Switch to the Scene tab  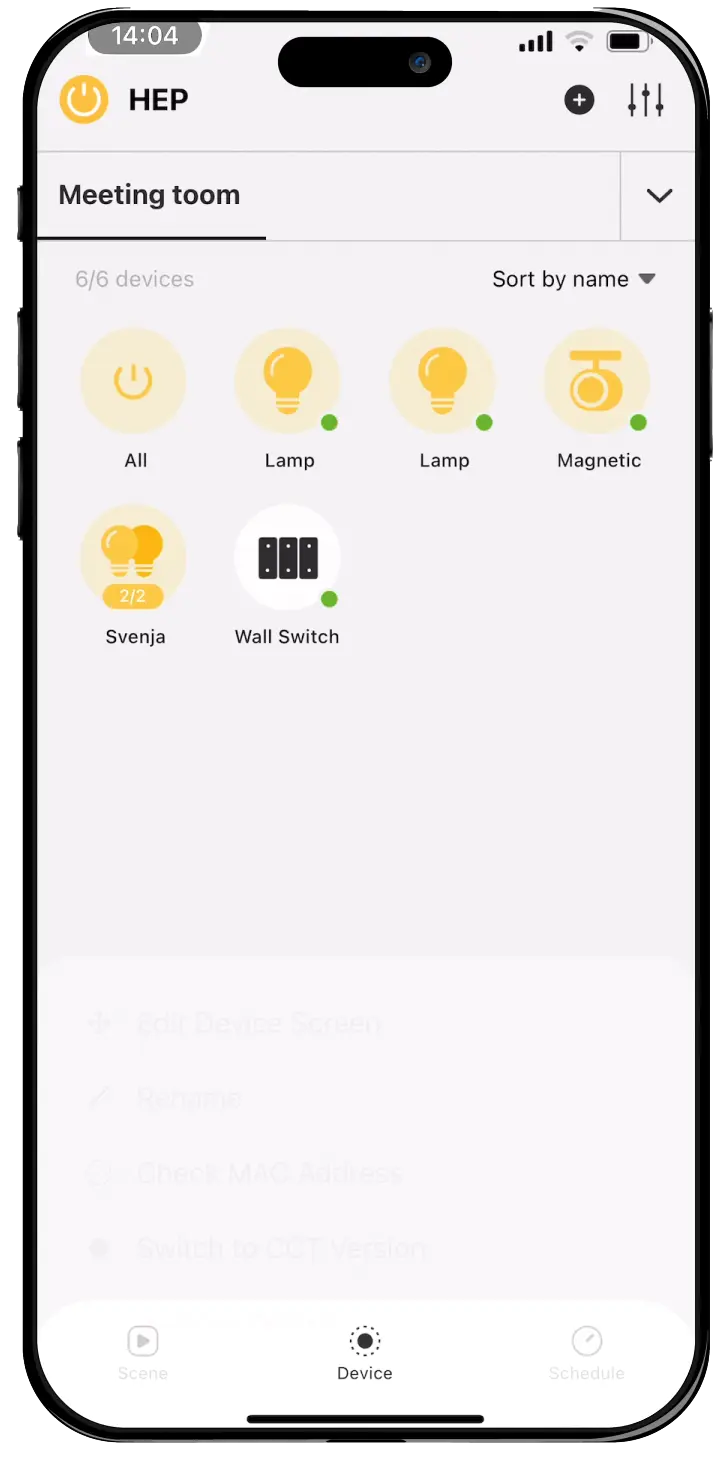point(143,1353)
